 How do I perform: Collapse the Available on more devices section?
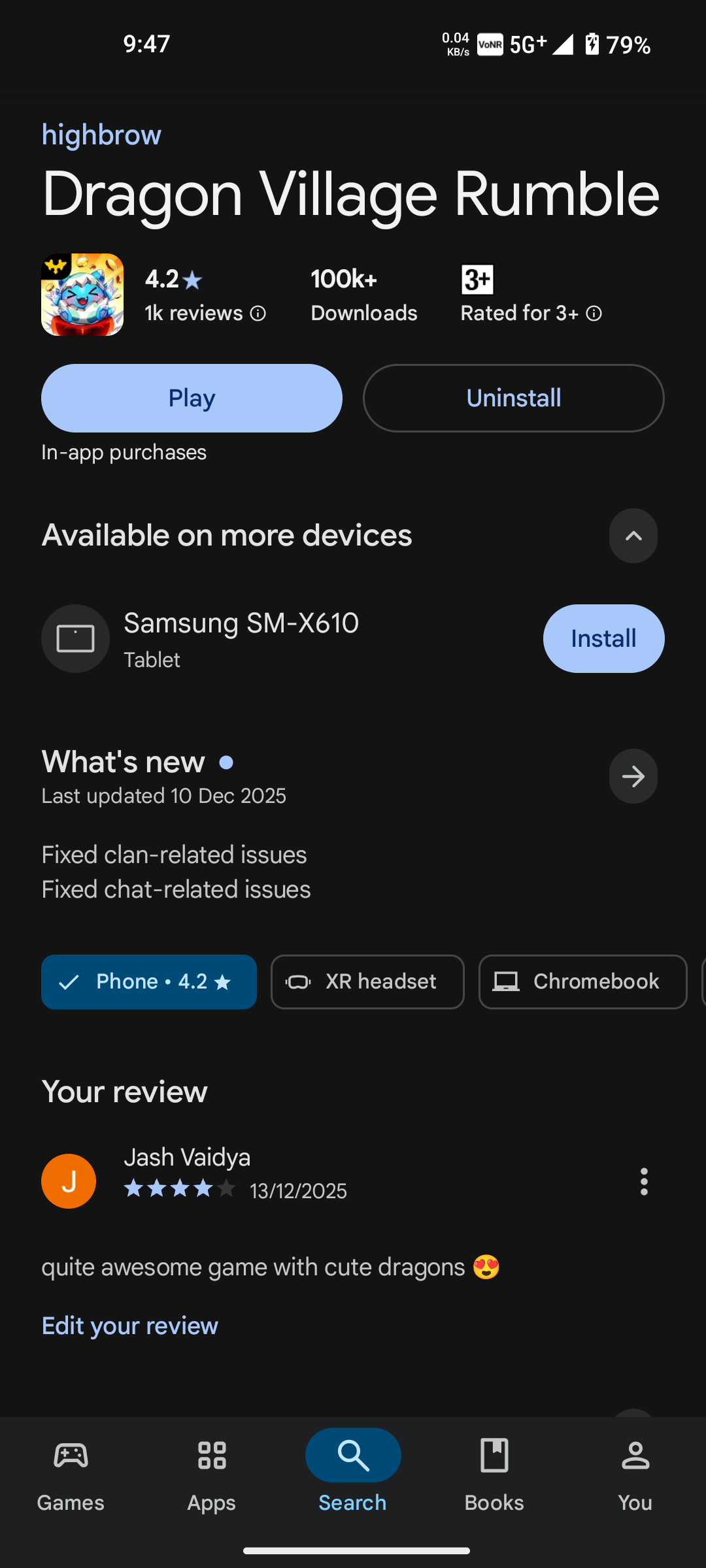coord(633,536)
